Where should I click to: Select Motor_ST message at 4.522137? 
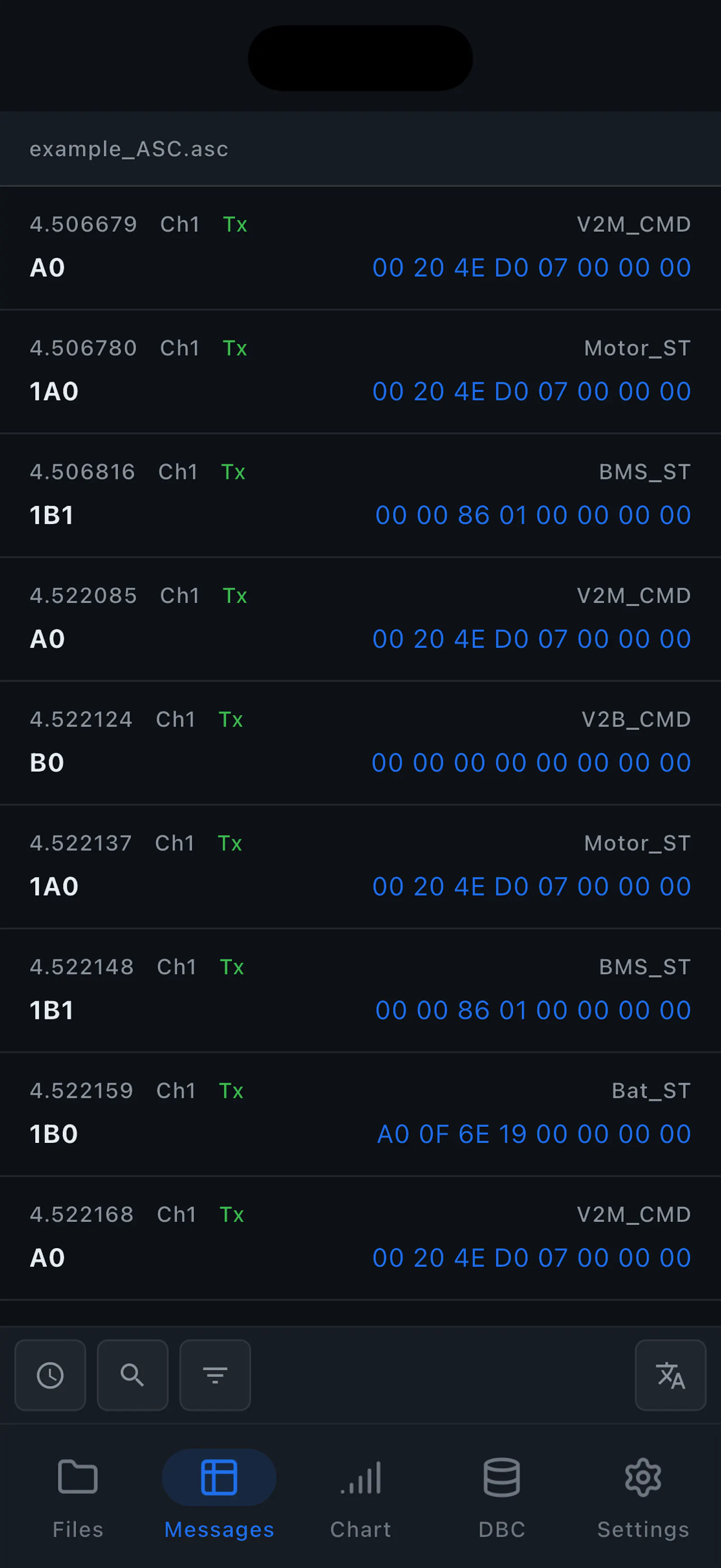[360, 867]
